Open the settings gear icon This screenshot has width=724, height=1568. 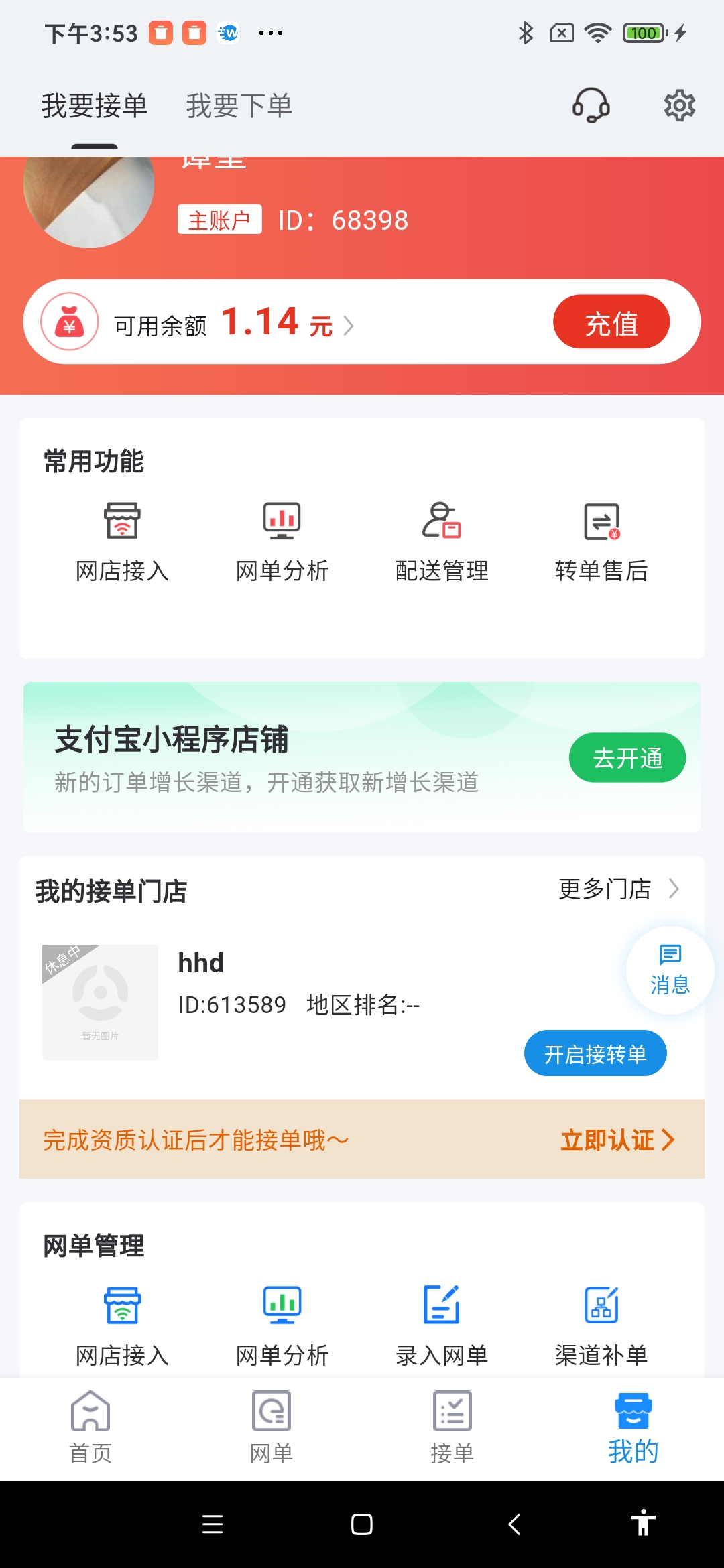coord(679,105)
